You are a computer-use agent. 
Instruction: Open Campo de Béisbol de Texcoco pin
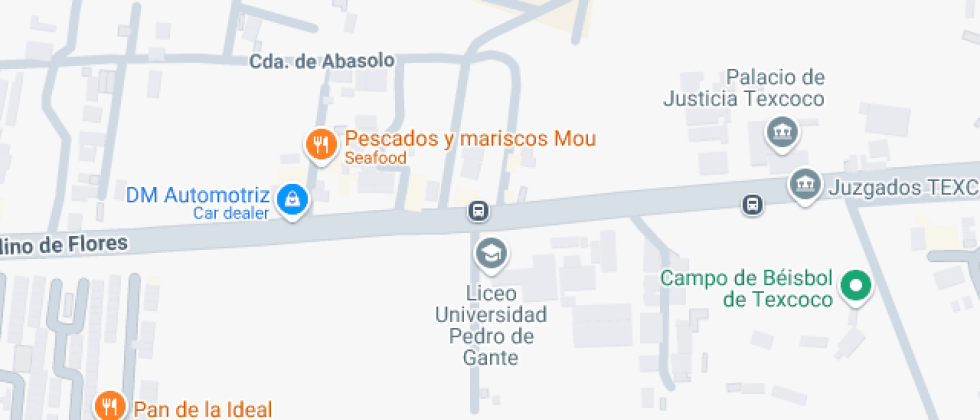pyautogui.click(x=855, y=287)
